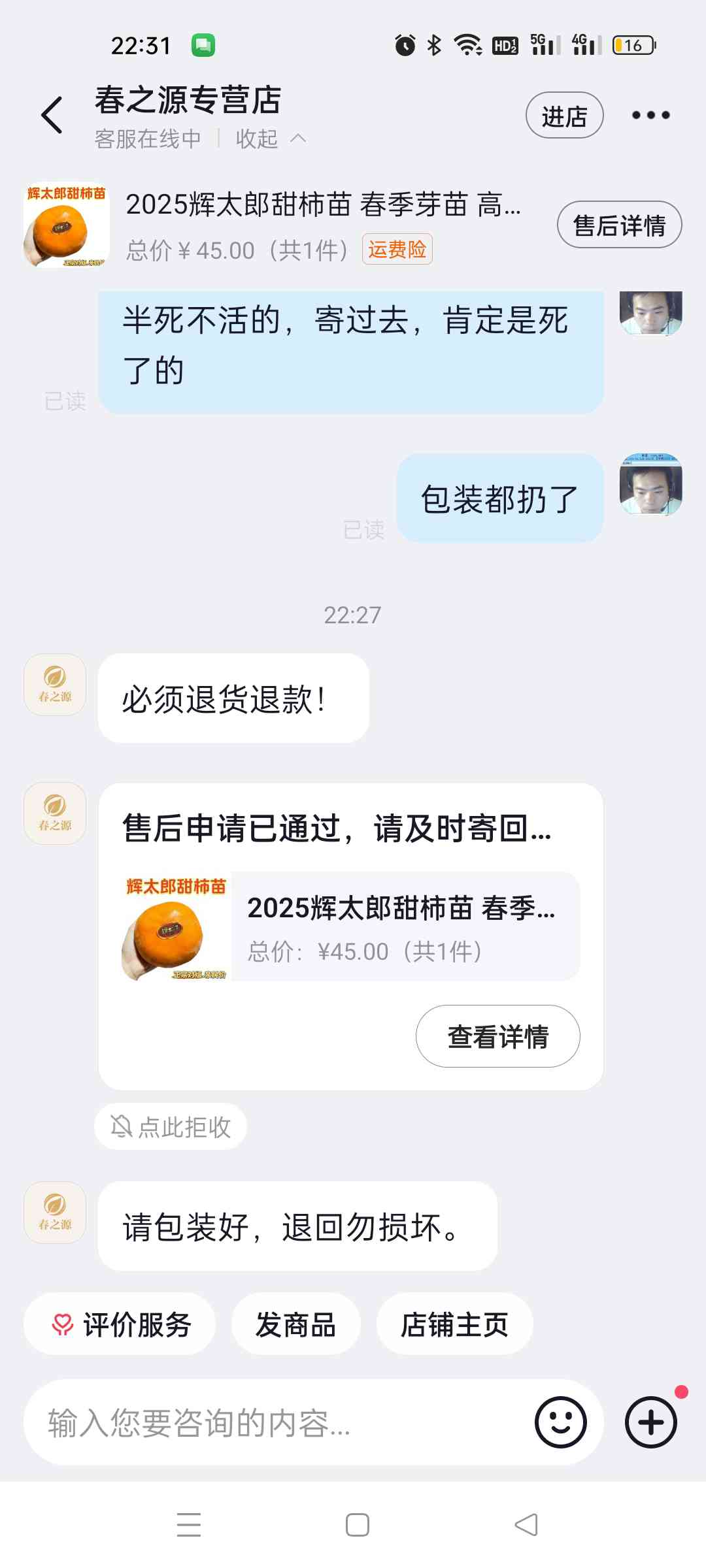Choose the 发商品 quick action

coord(295,1324)
